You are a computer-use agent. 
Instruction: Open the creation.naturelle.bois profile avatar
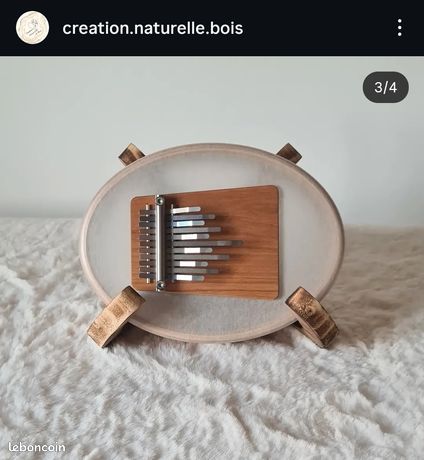point(32,28)
